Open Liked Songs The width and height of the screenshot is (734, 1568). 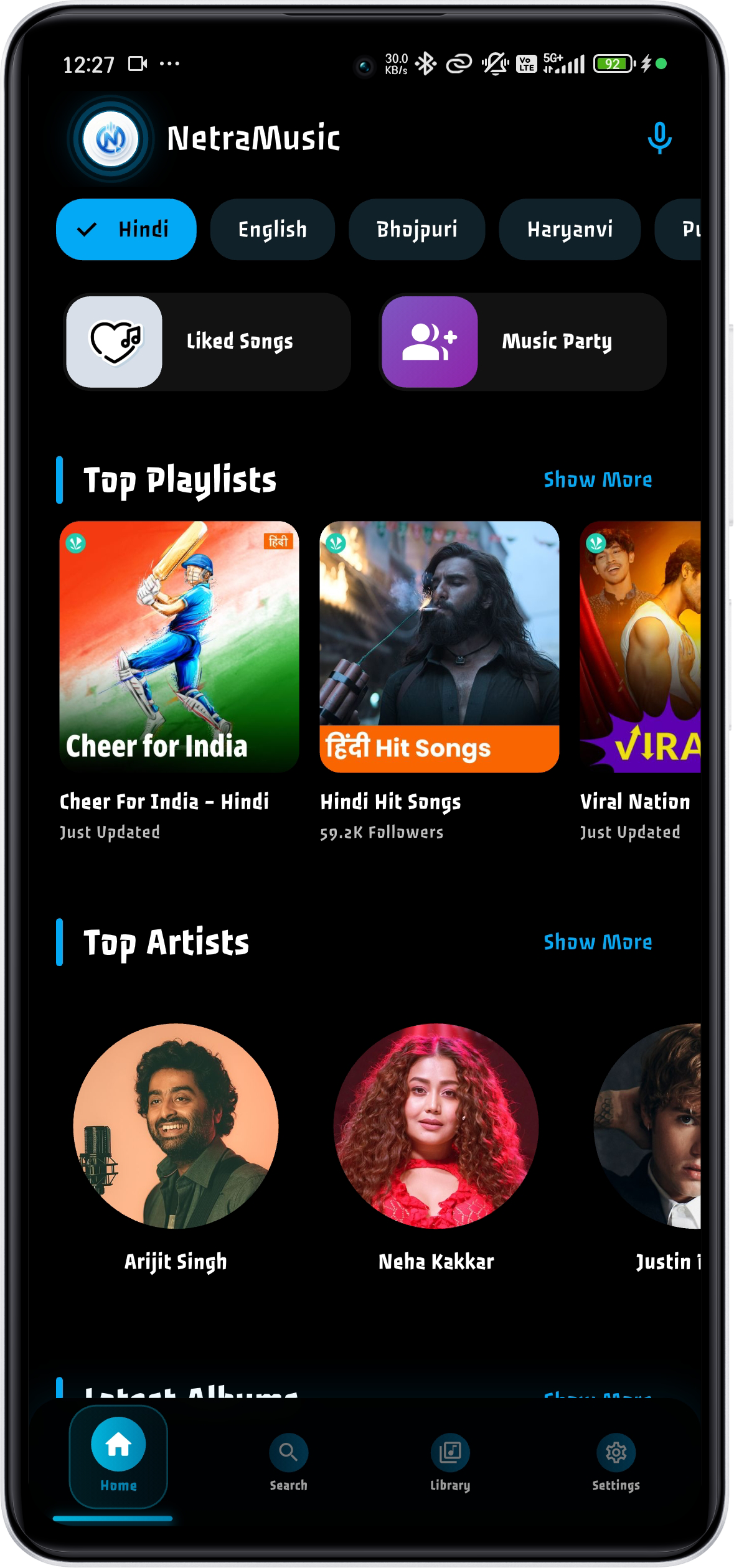(x=208, y=342)
